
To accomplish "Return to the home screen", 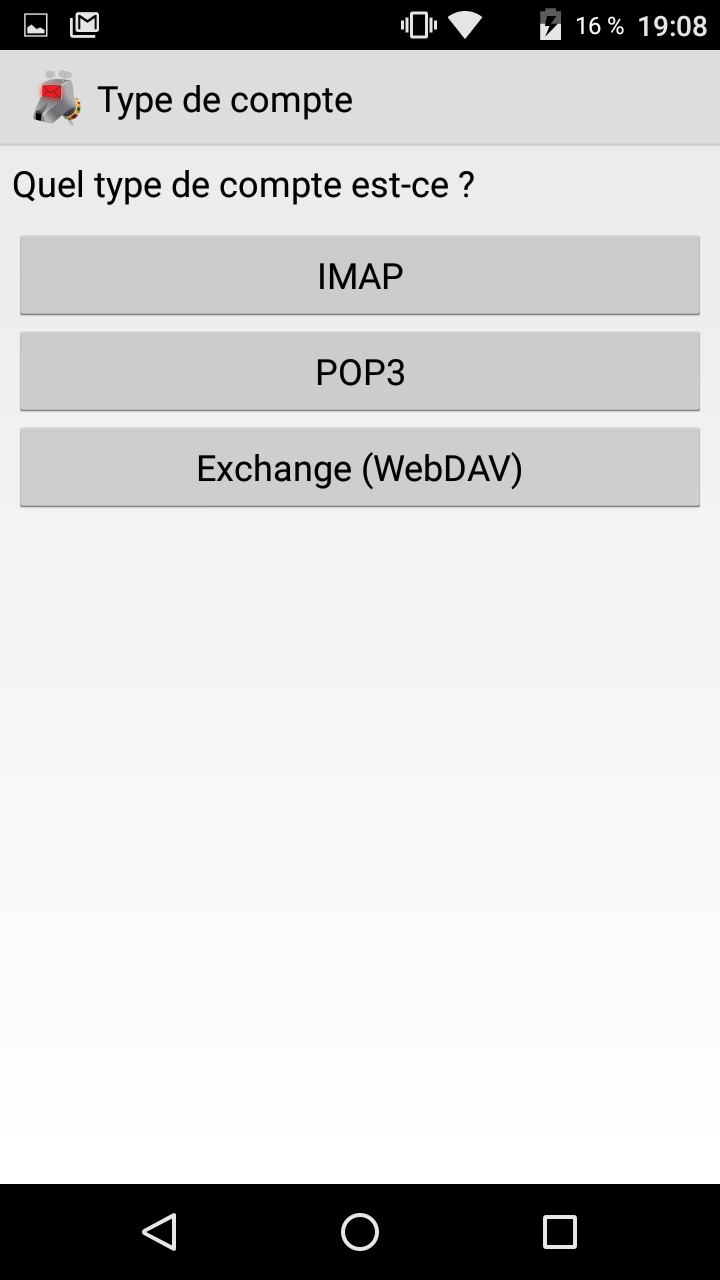I will [x=360, y=1232].
